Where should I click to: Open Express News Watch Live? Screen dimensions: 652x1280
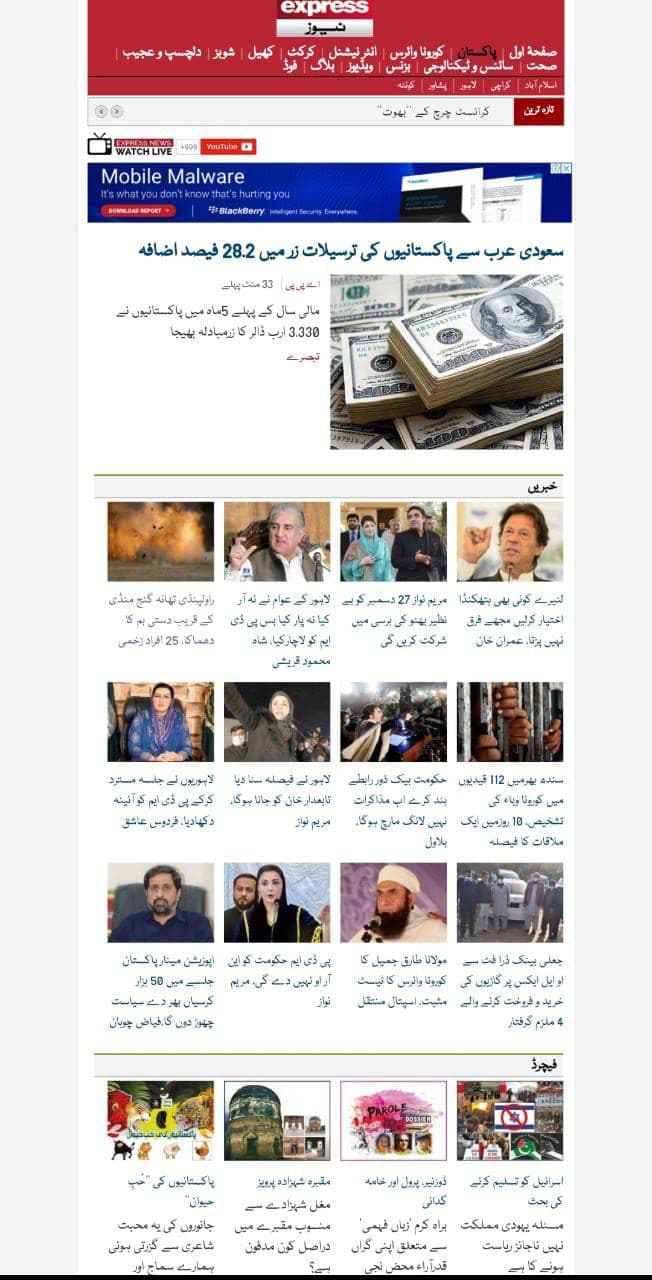click(x=130, y=147)
